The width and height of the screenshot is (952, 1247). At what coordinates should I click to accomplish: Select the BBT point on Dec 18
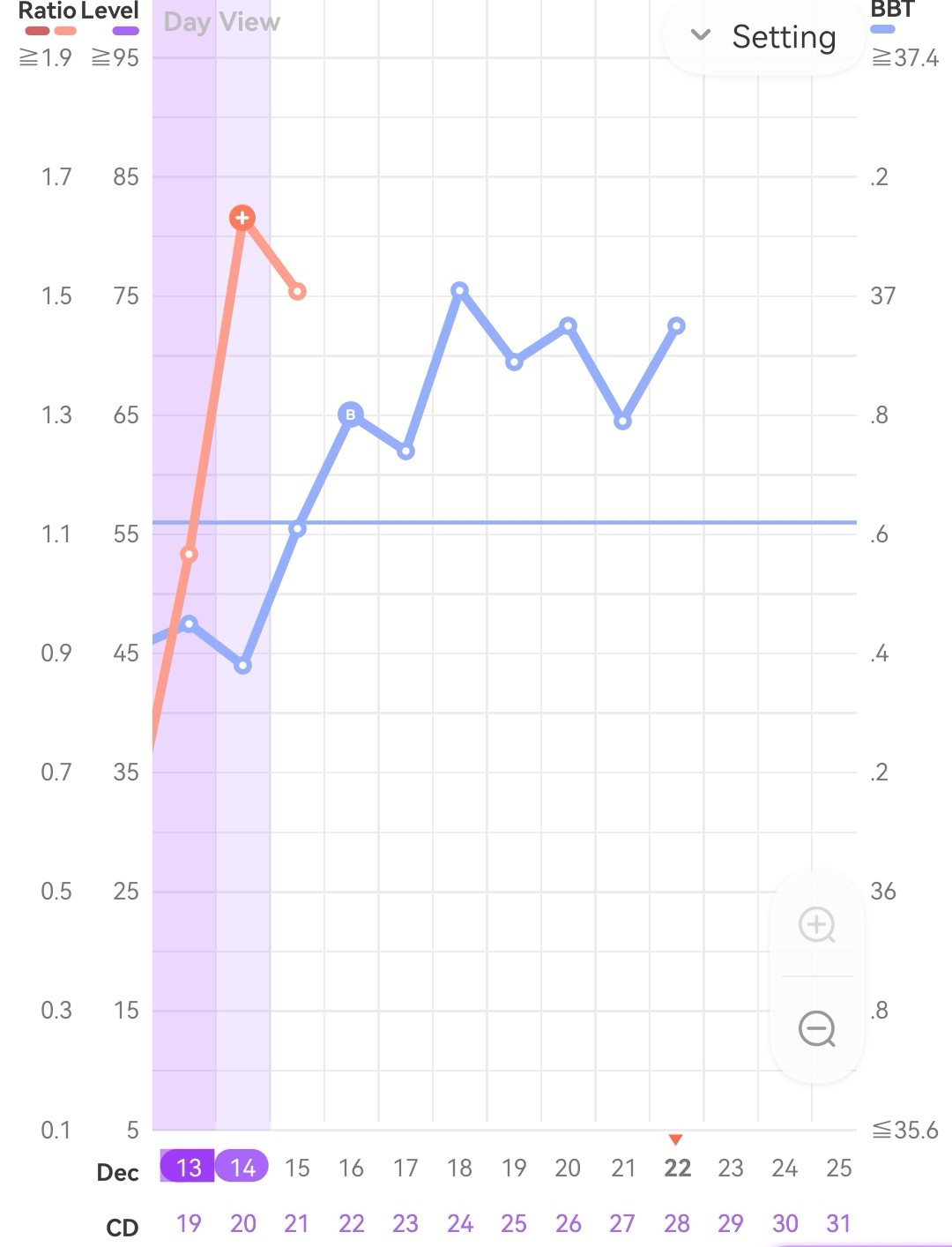[x=459, y=290]
